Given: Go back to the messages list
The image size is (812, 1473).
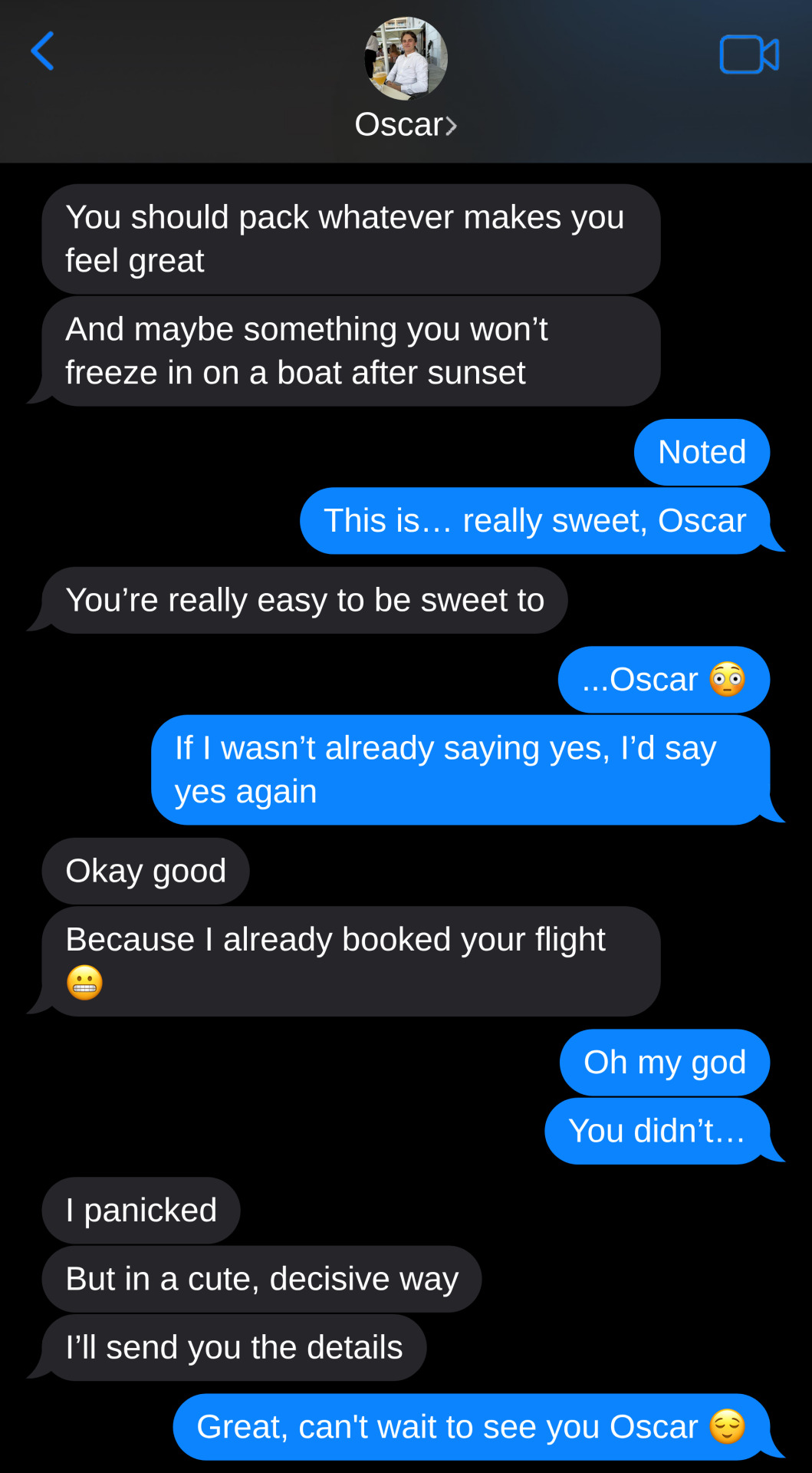Looking at the screenshot, I should [x=42, y=51].
